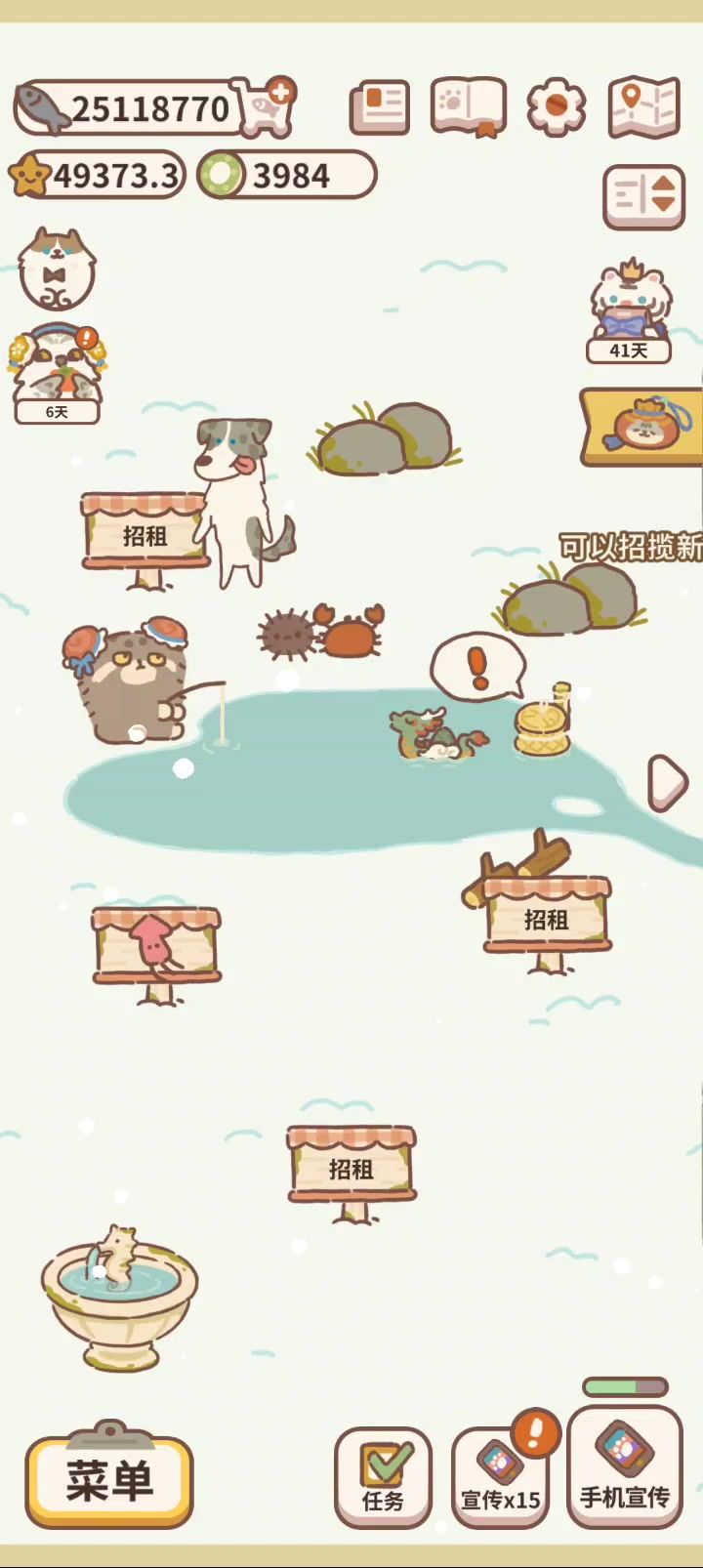Tap the 招租 sign beside the dog
The width and height of the screenshot is (703, 1568).
(x=145, y=535)
